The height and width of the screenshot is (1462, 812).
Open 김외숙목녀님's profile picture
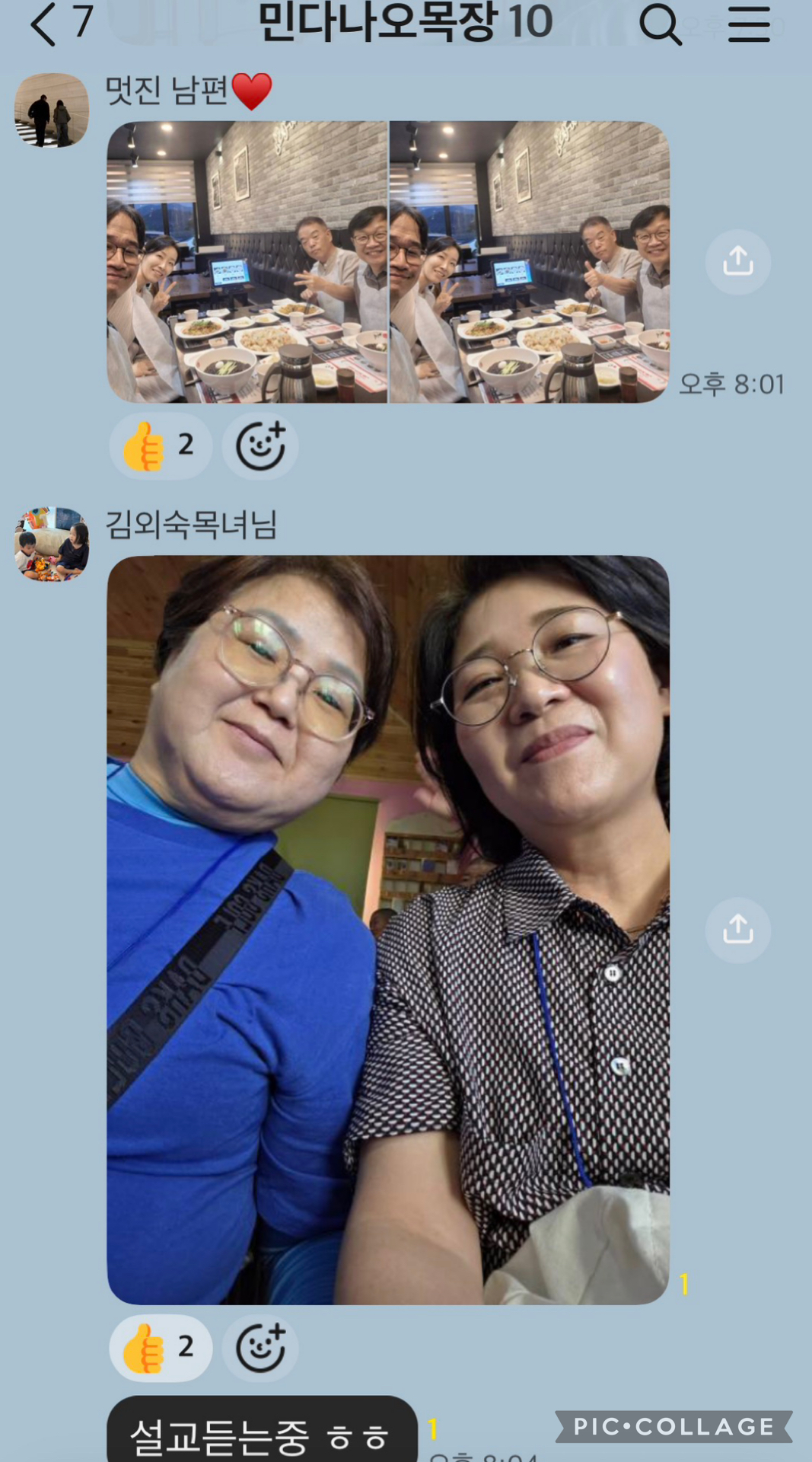coord(52,544)
